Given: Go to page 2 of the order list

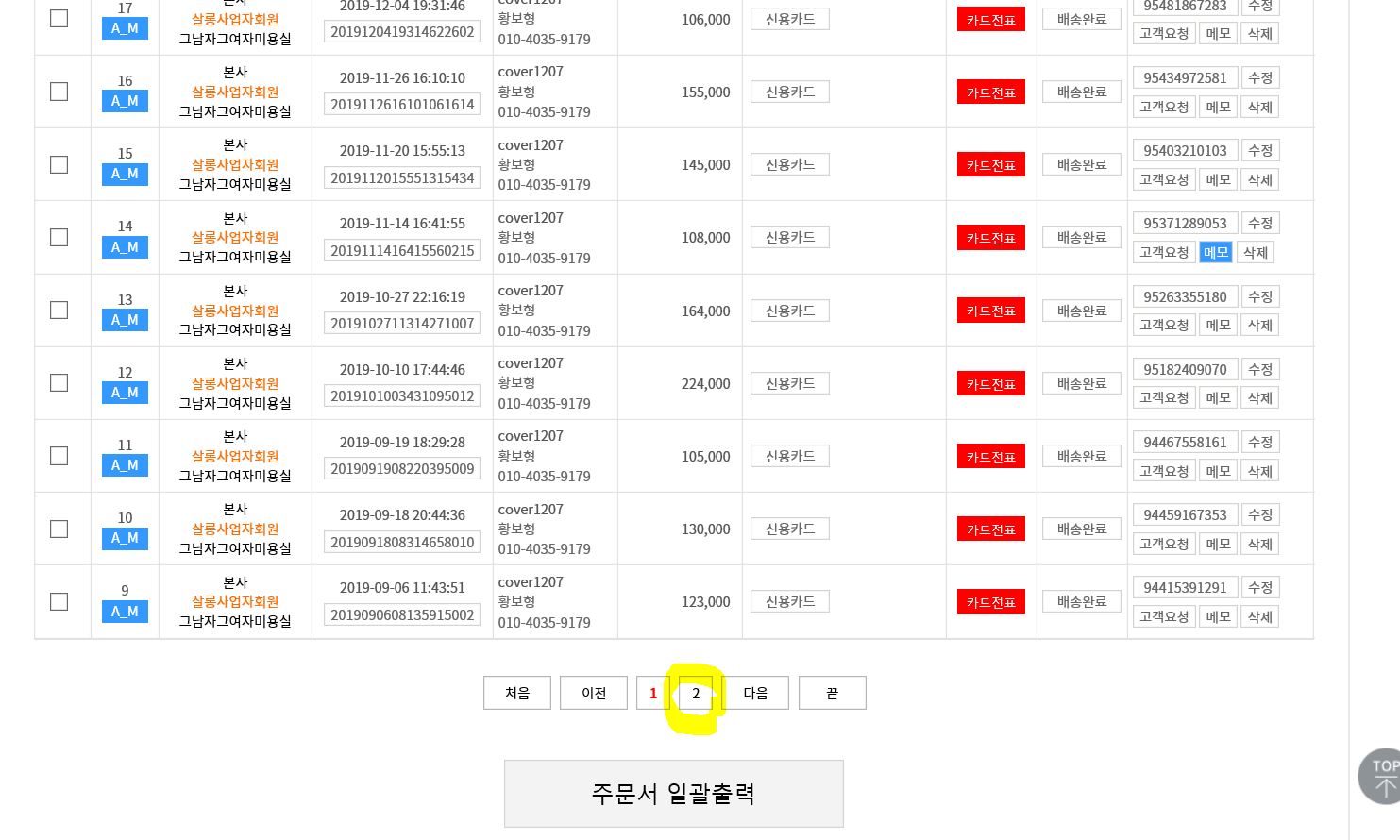Looking at the screenshot, I should [x=696, y=693].
